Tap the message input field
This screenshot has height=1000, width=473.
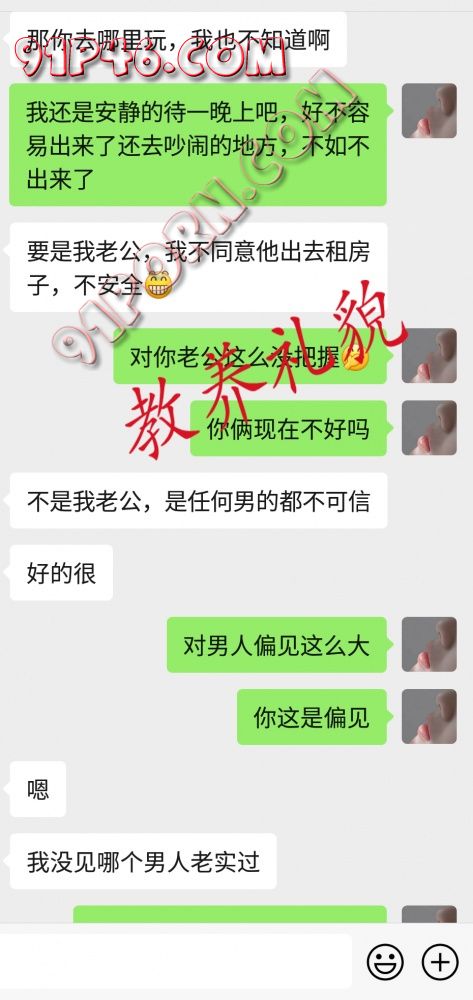175,961
